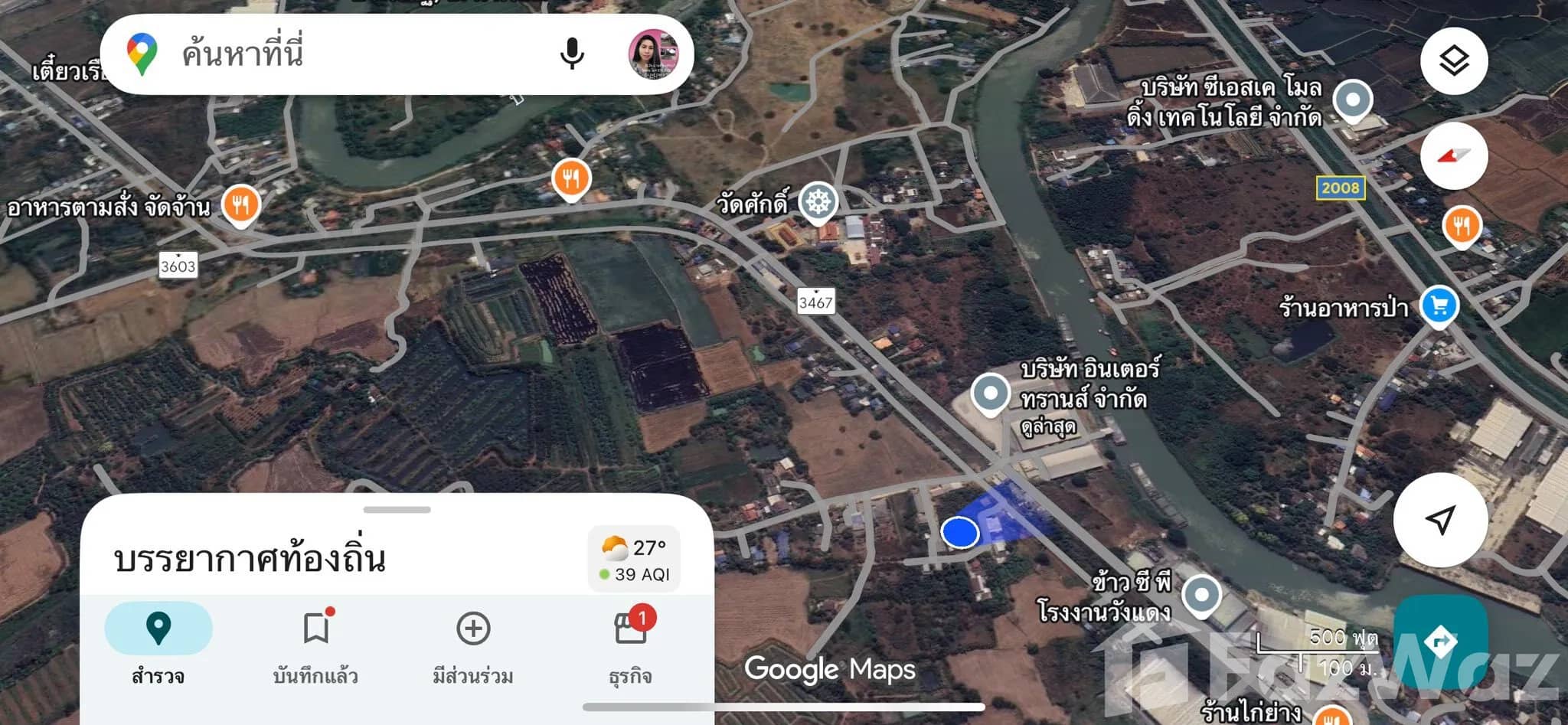The width and height of the screenshot is (1568, 725).
Task: Center map on my location
Action: (1440, 520)
